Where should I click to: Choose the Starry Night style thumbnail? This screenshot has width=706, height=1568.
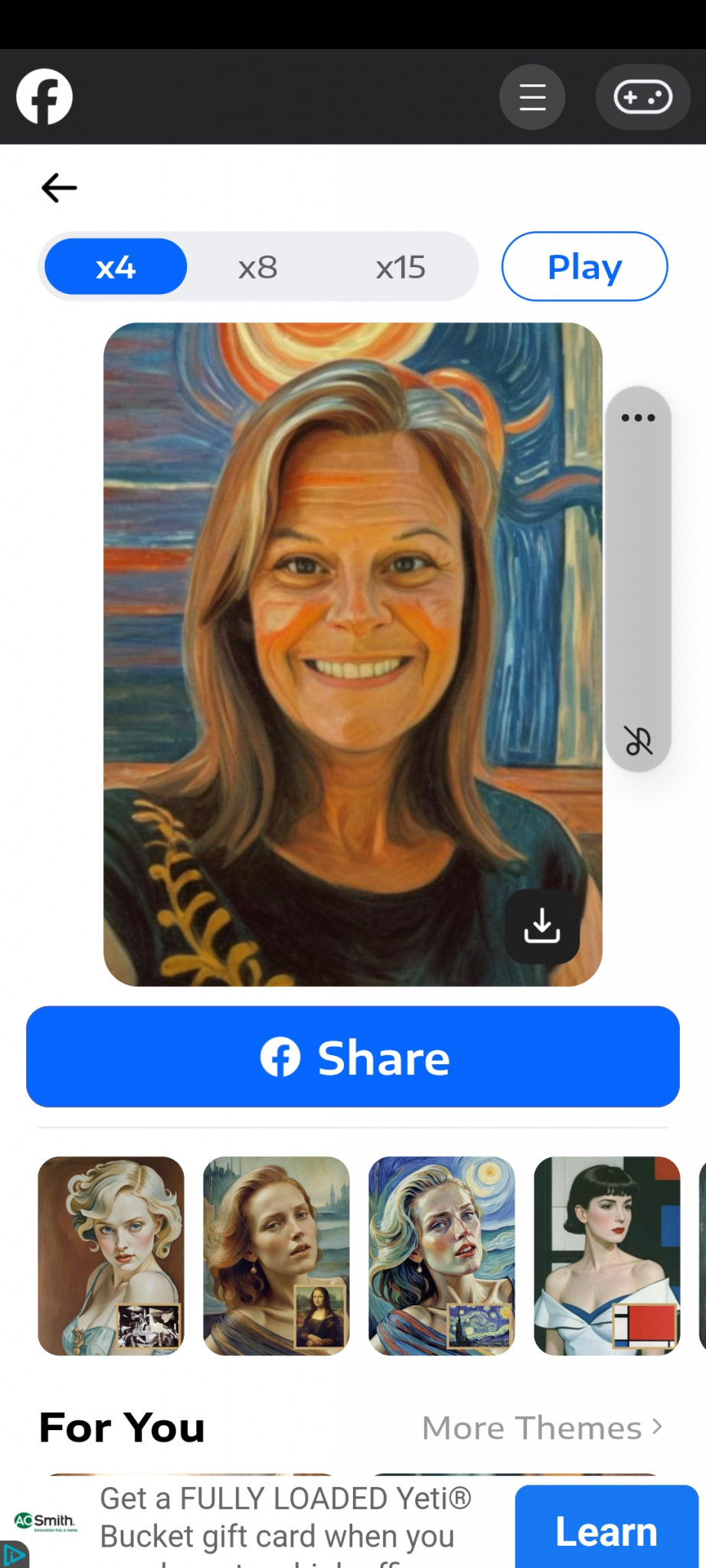(442, 1256)
